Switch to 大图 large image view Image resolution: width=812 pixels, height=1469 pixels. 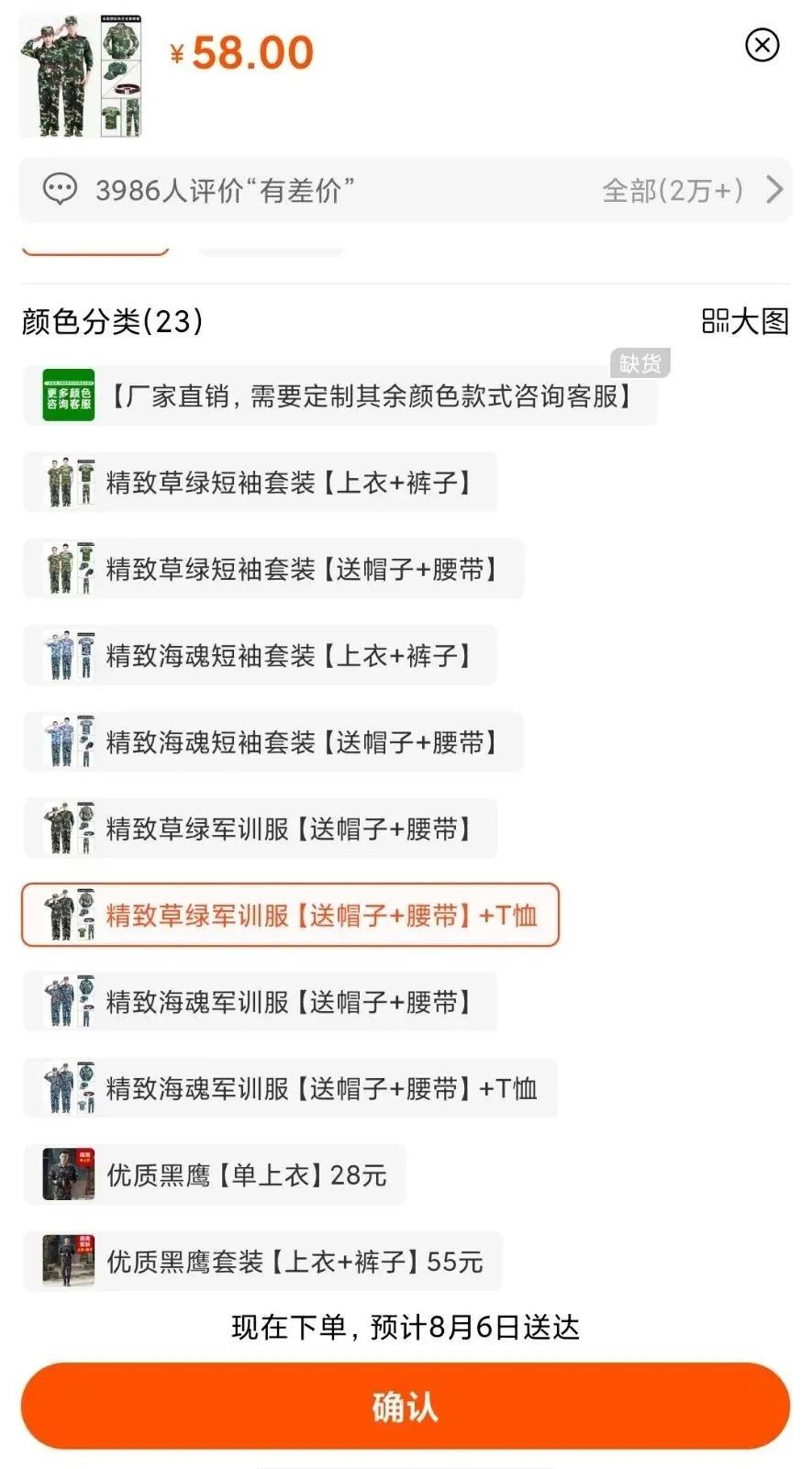point(745,321)
